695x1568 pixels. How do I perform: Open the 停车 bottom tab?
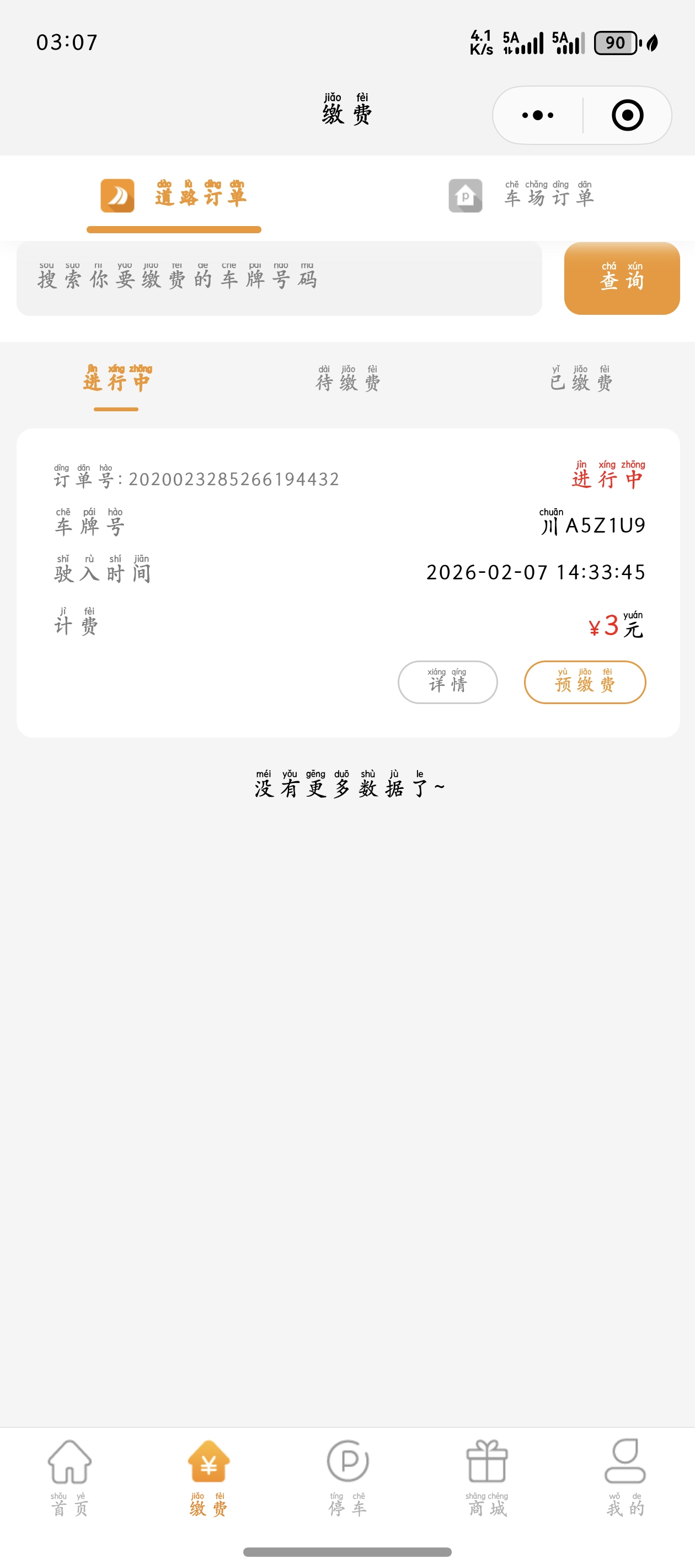[x=347, y=1476]
